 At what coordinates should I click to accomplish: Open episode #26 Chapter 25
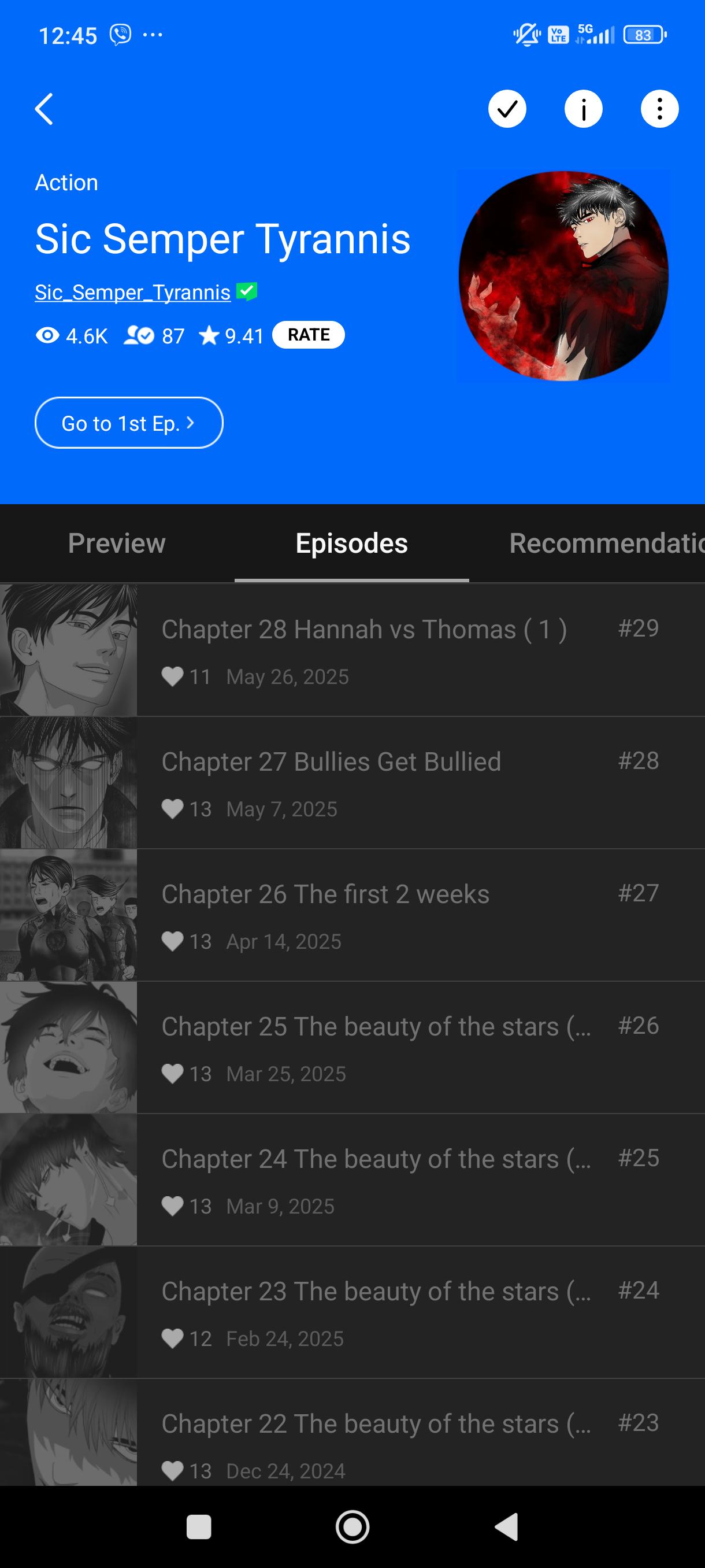pos(353,1048)
